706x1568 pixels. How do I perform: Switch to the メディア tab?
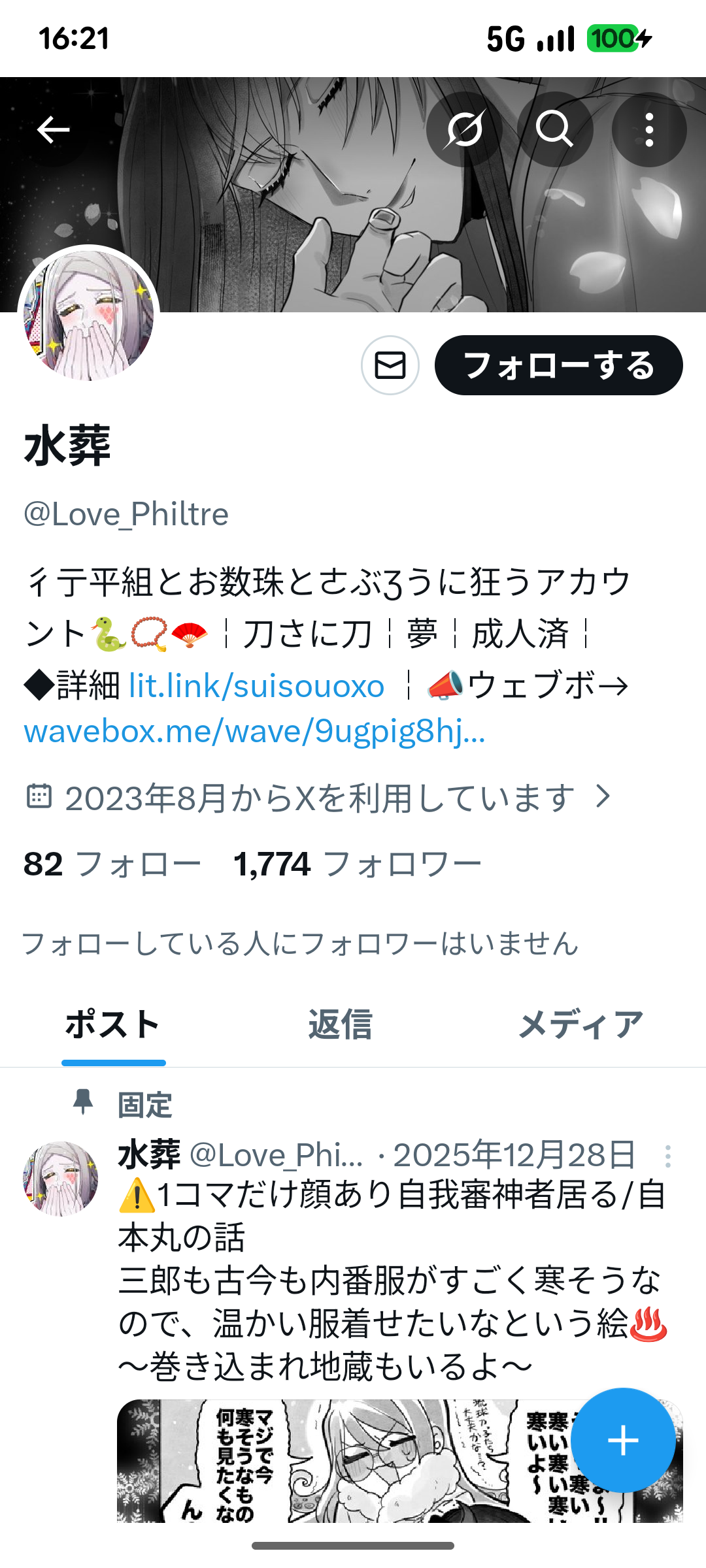click(580, 1024)
